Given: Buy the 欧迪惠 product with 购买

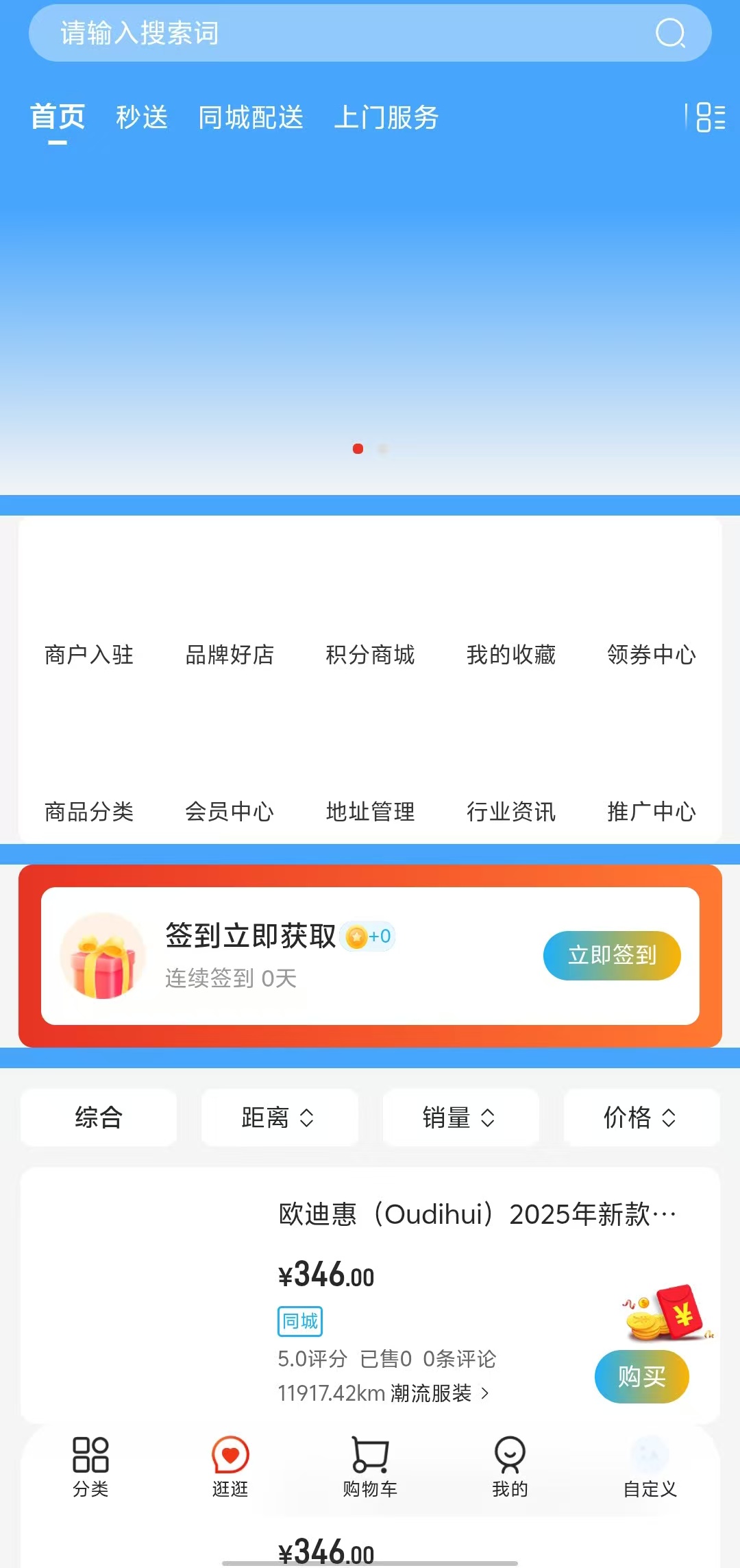Looking at the screenshot, I should (x=641, y=1376).
